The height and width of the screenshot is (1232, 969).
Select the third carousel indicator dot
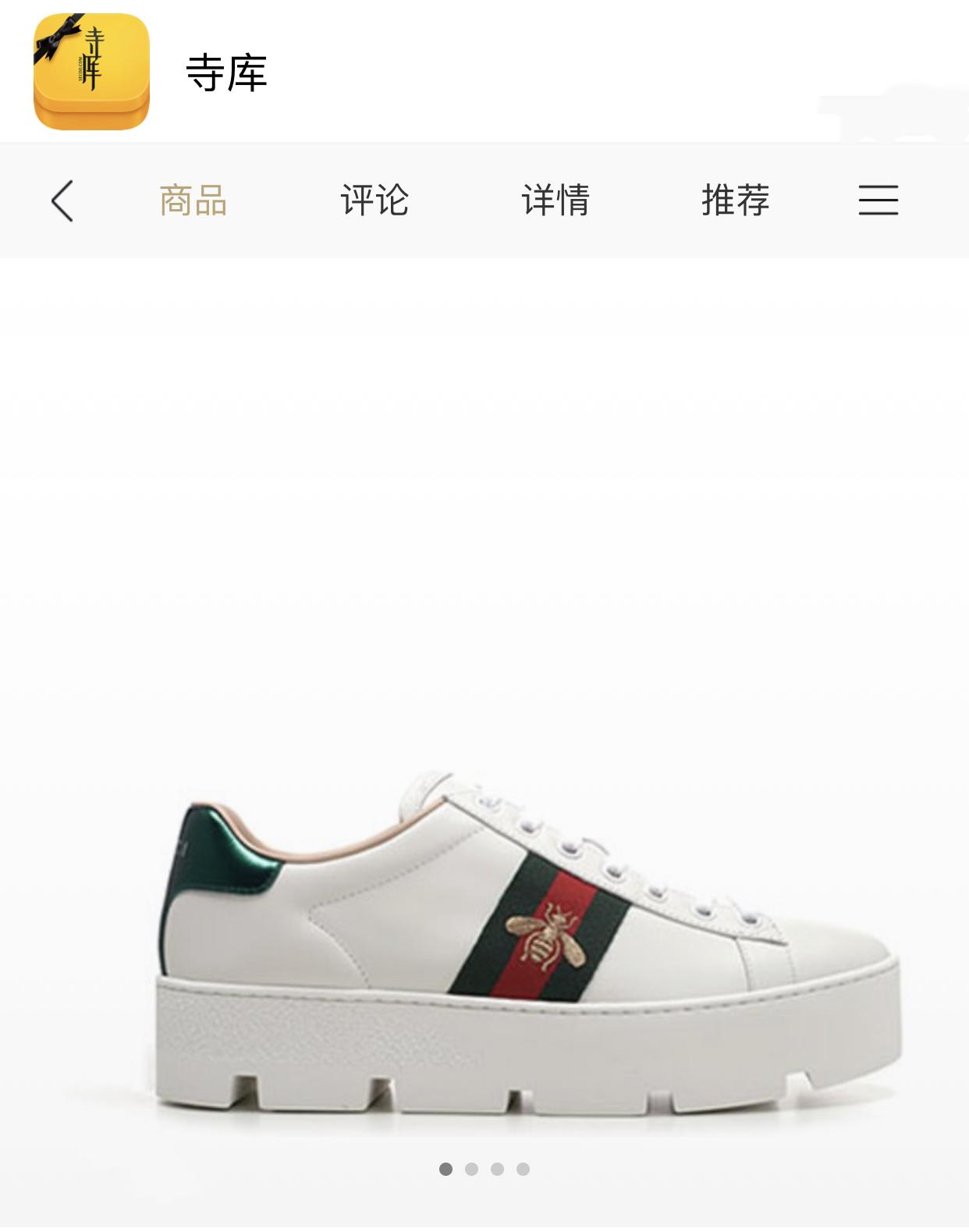click(498, 1167)
